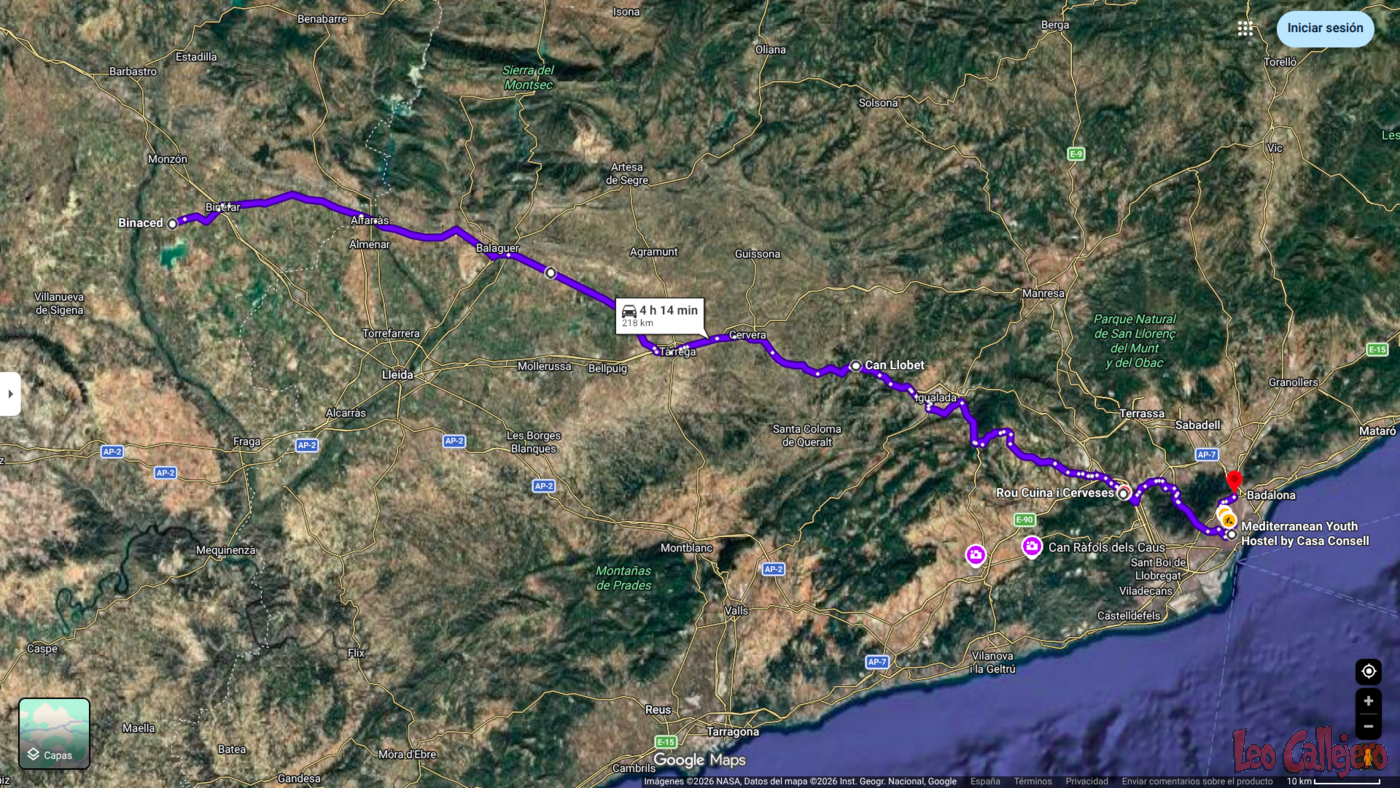Tap the Iniciar sesión button
Image resolution: width=1400 pixels, height=788 pixels.
(x=1324, y=28)
